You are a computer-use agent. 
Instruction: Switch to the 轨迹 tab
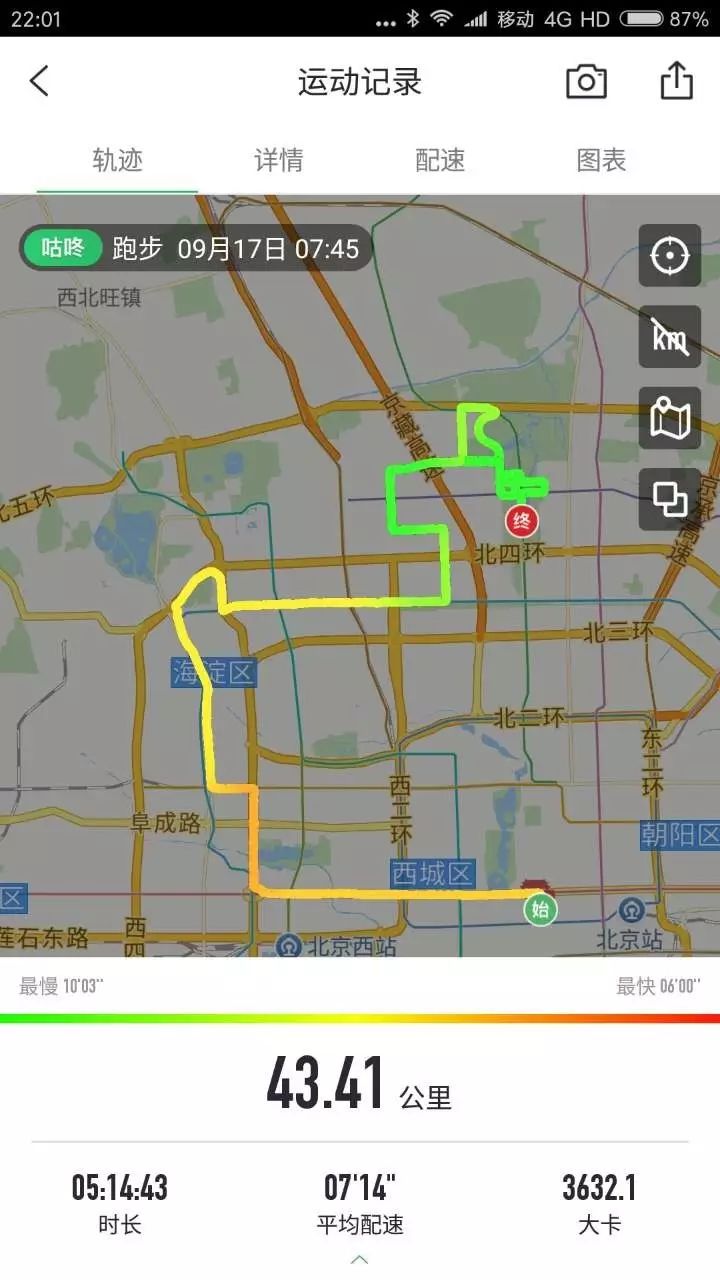coord(118,160)
